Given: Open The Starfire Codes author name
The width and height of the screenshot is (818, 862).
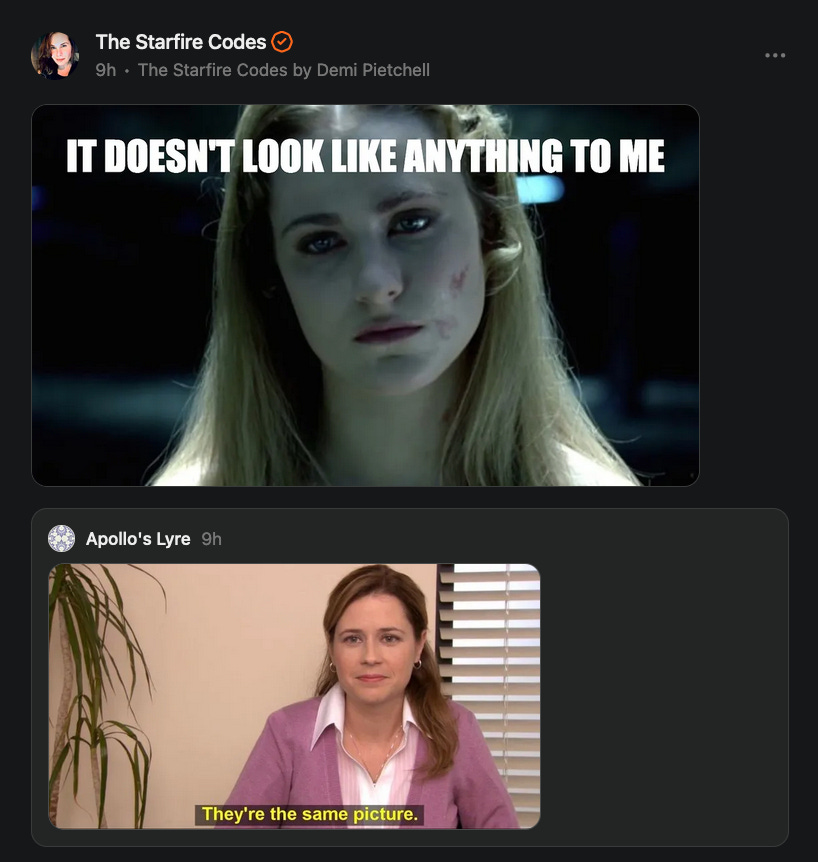Looking at the screenshot, I should pyautogui.click(x=181, y=42).
